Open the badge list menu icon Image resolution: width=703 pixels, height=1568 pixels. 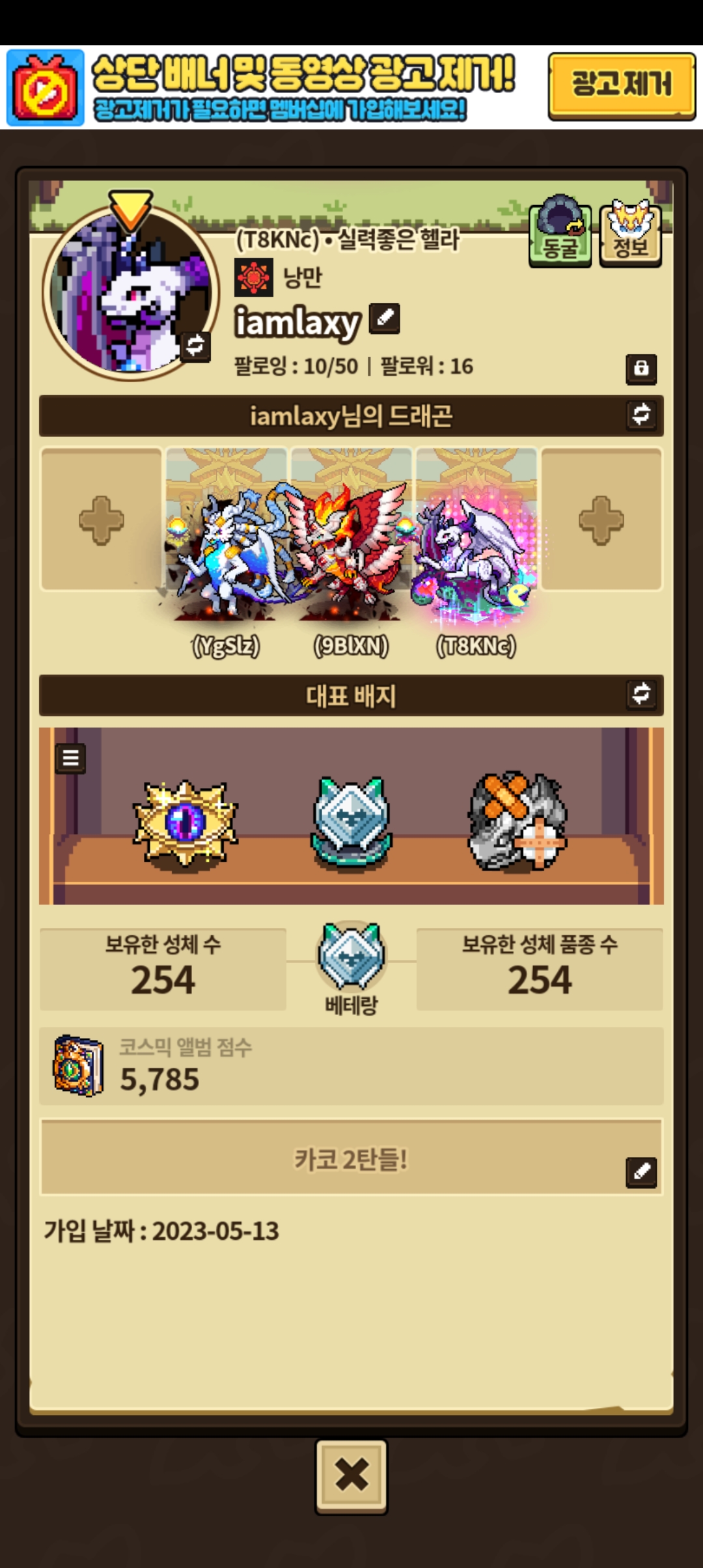click(70, 758)
